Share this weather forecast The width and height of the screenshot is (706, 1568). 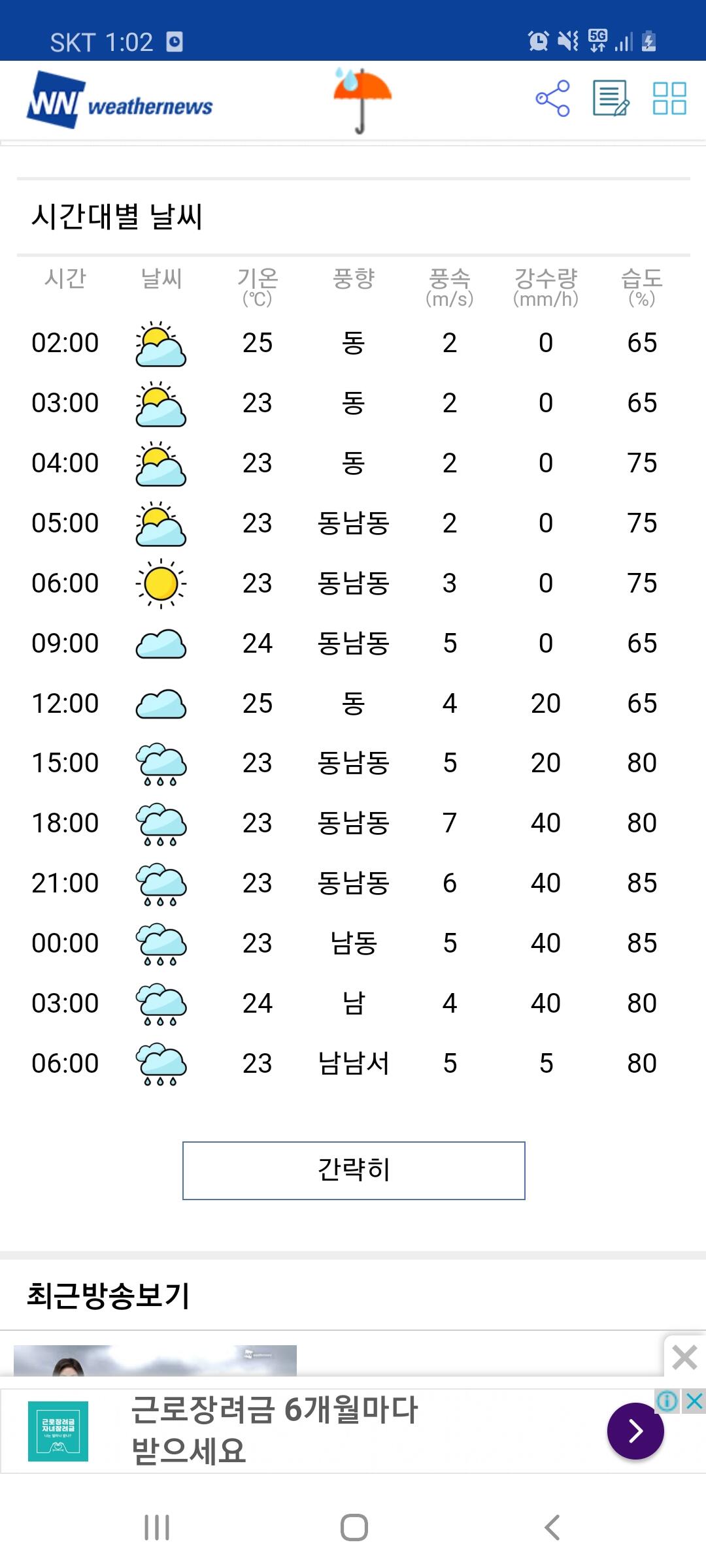[x=552, y=99]
